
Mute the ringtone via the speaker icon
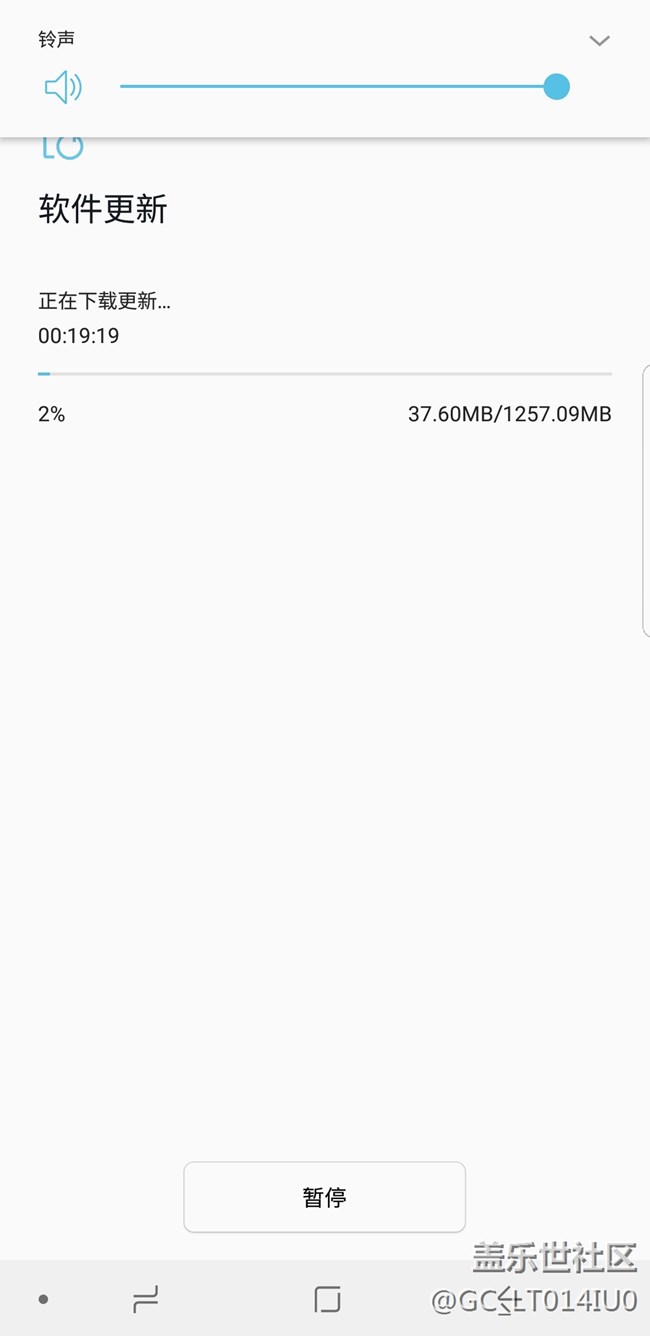point(63,88)
